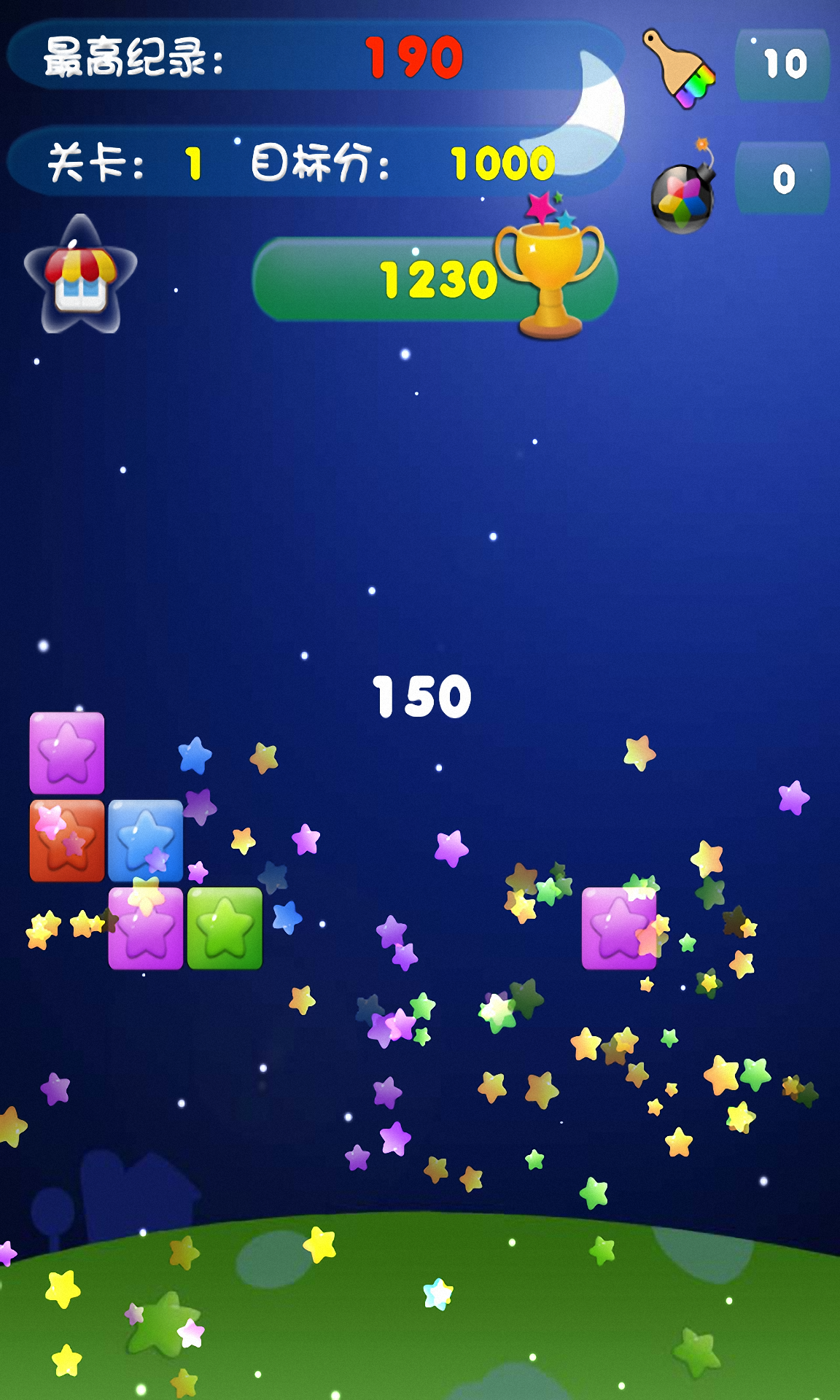Tap the blue star block
This screenshot has width=840, height=1400.
pos(146,841)
